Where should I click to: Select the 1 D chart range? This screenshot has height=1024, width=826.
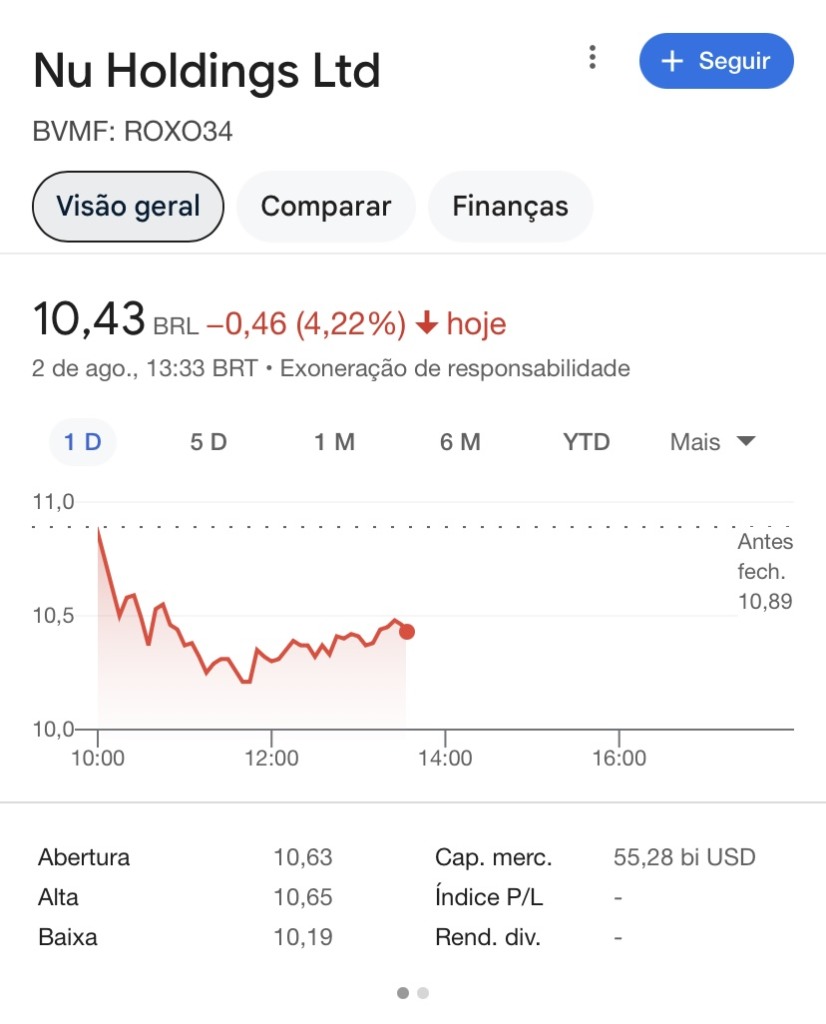tap(83, 442)
